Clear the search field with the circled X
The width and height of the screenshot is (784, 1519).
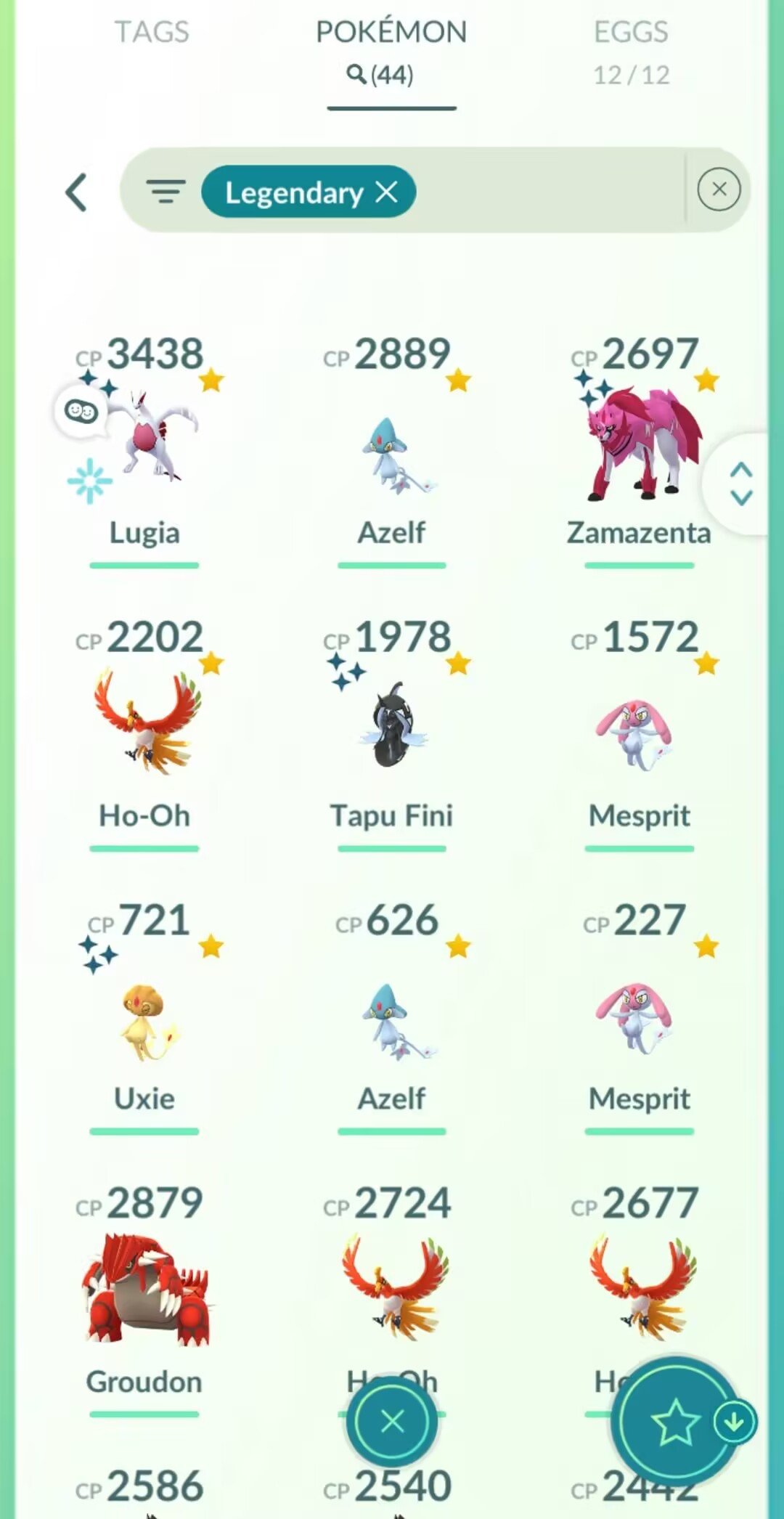pos(719,190)
